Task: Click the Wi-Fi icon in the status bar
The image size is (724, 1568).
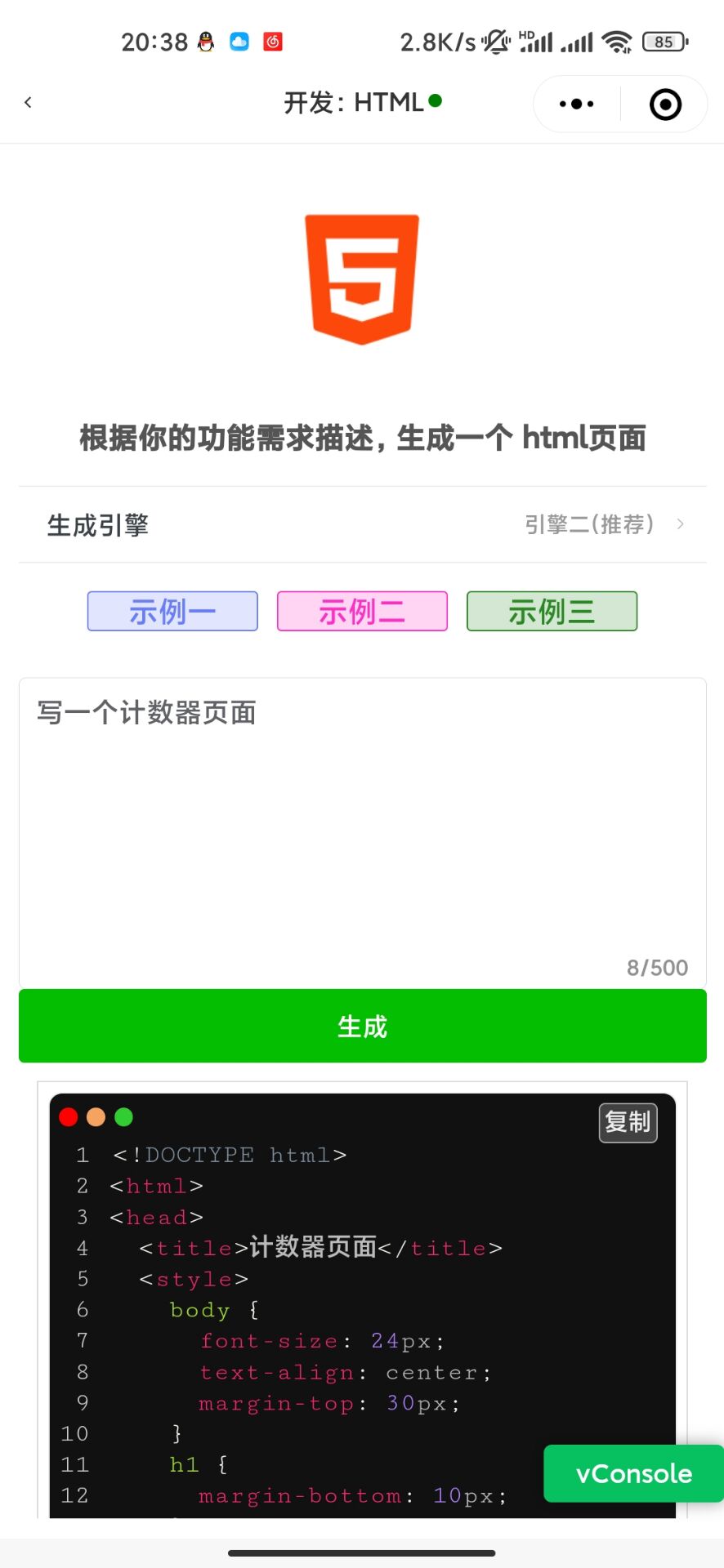Action: point(619,41)
